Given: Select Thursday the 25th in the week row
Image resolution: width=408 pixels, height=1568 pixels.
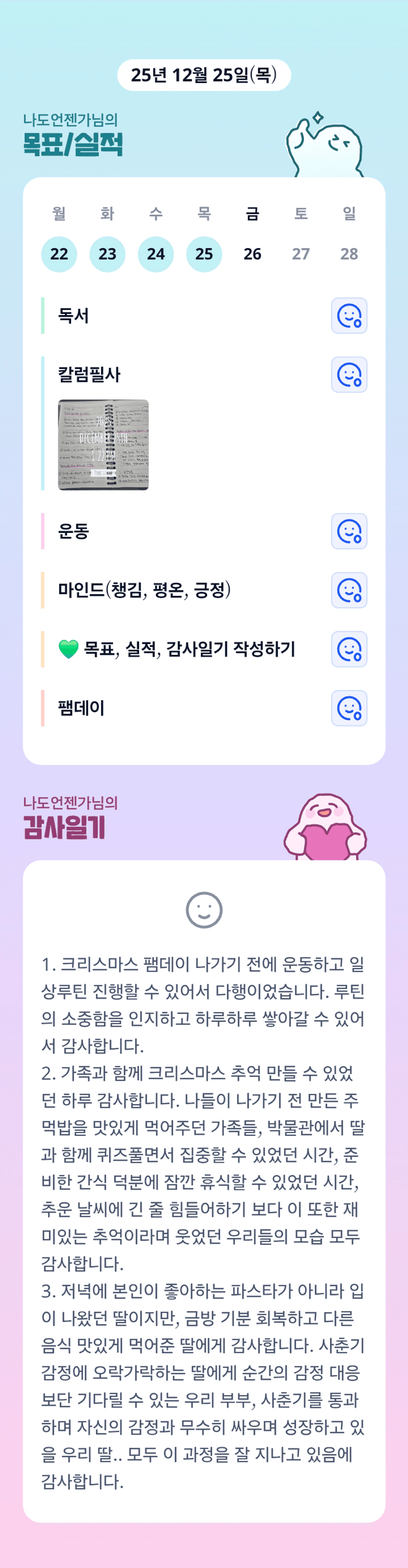Looking at the screenshot, I should 204,254.
